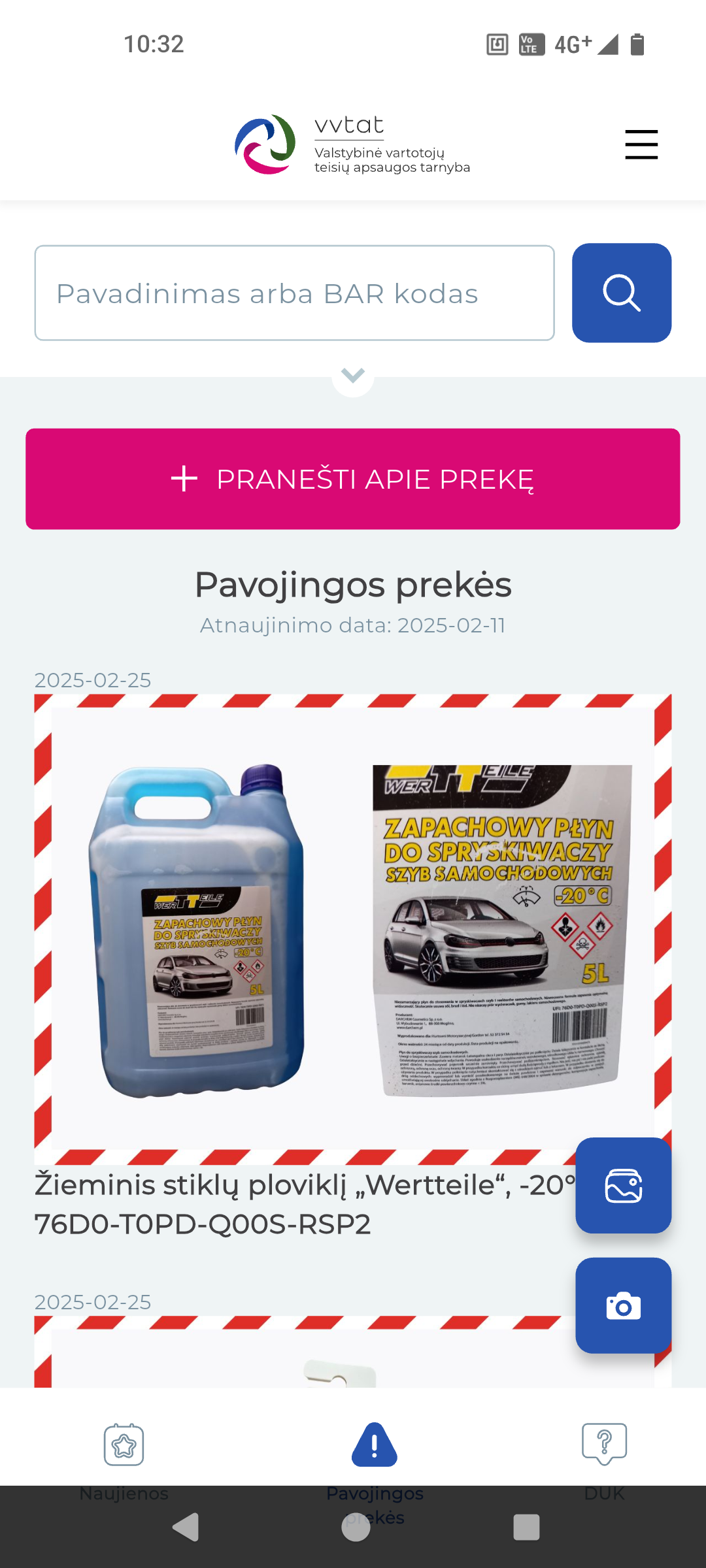This screenshot has height=1568, width=706.
Task: Tap the gallery image floating button
Action: (623, 1185)
